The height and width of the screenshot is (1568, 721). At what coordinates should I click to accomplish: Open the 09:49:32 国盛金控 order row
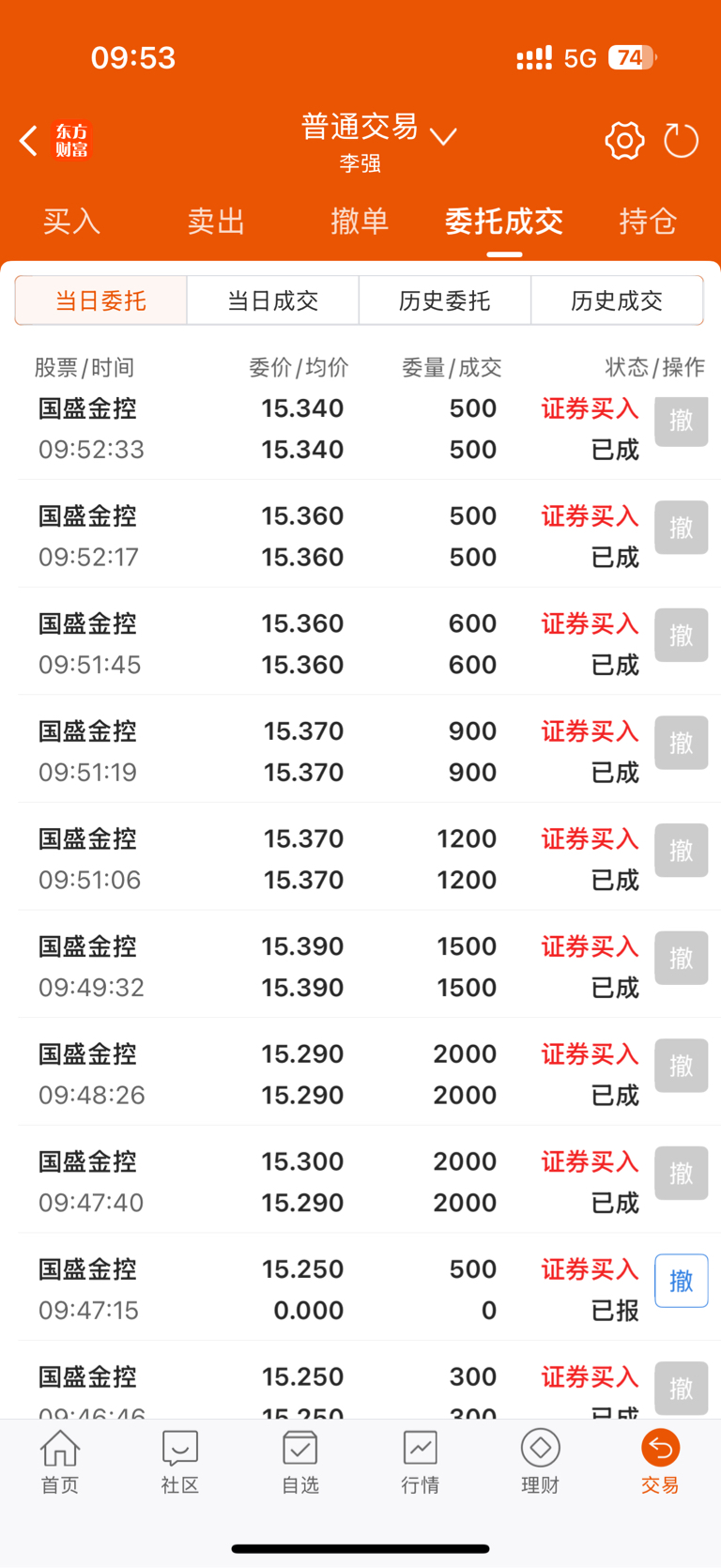(360, 965)
